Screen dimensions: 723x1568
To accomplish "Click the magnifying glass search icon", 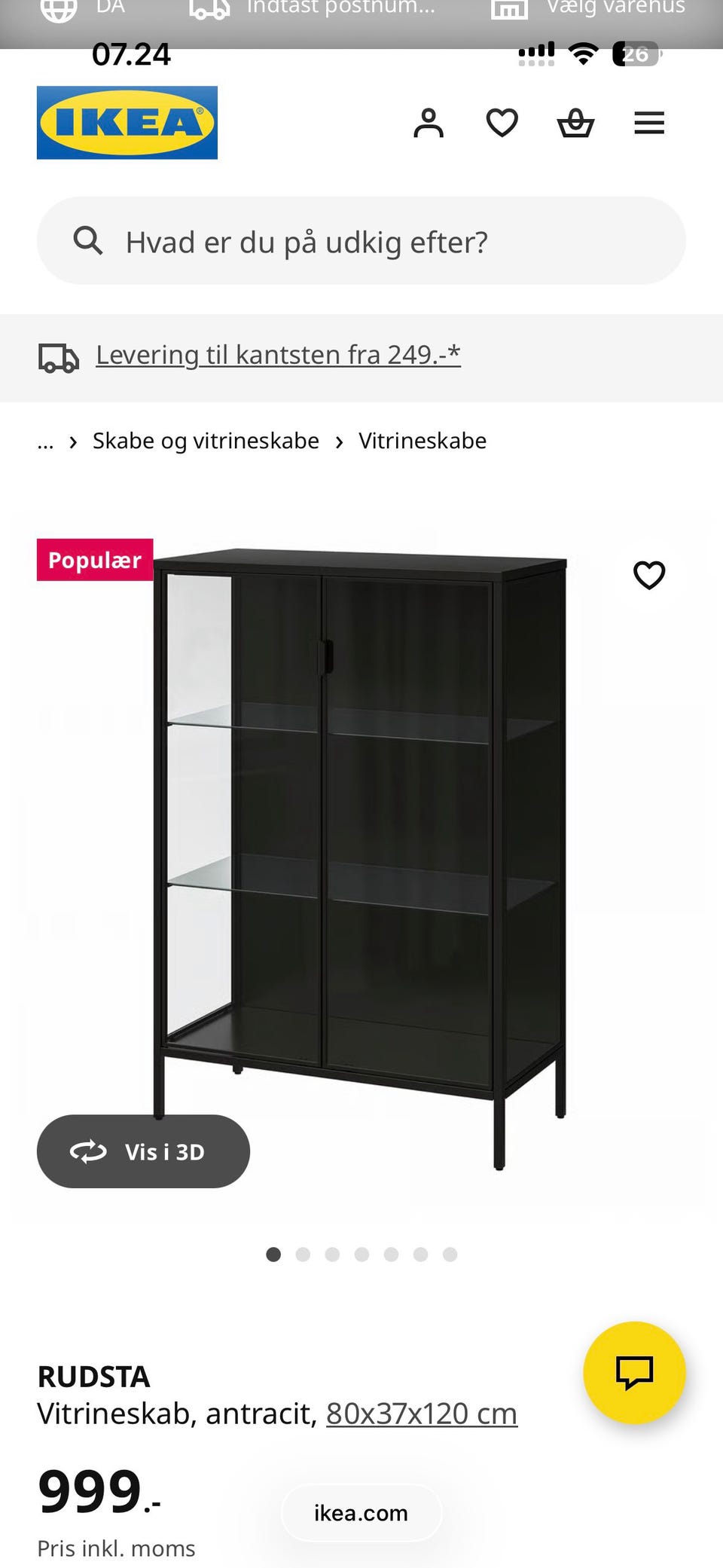I will click(89, 241).
